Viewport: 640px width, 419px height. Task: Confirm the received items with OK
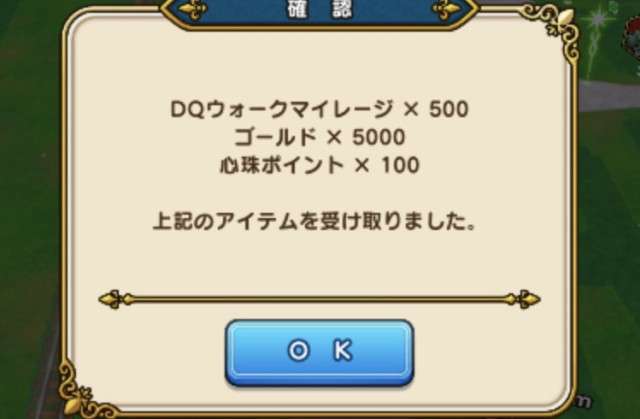click(x=319, y=350)
